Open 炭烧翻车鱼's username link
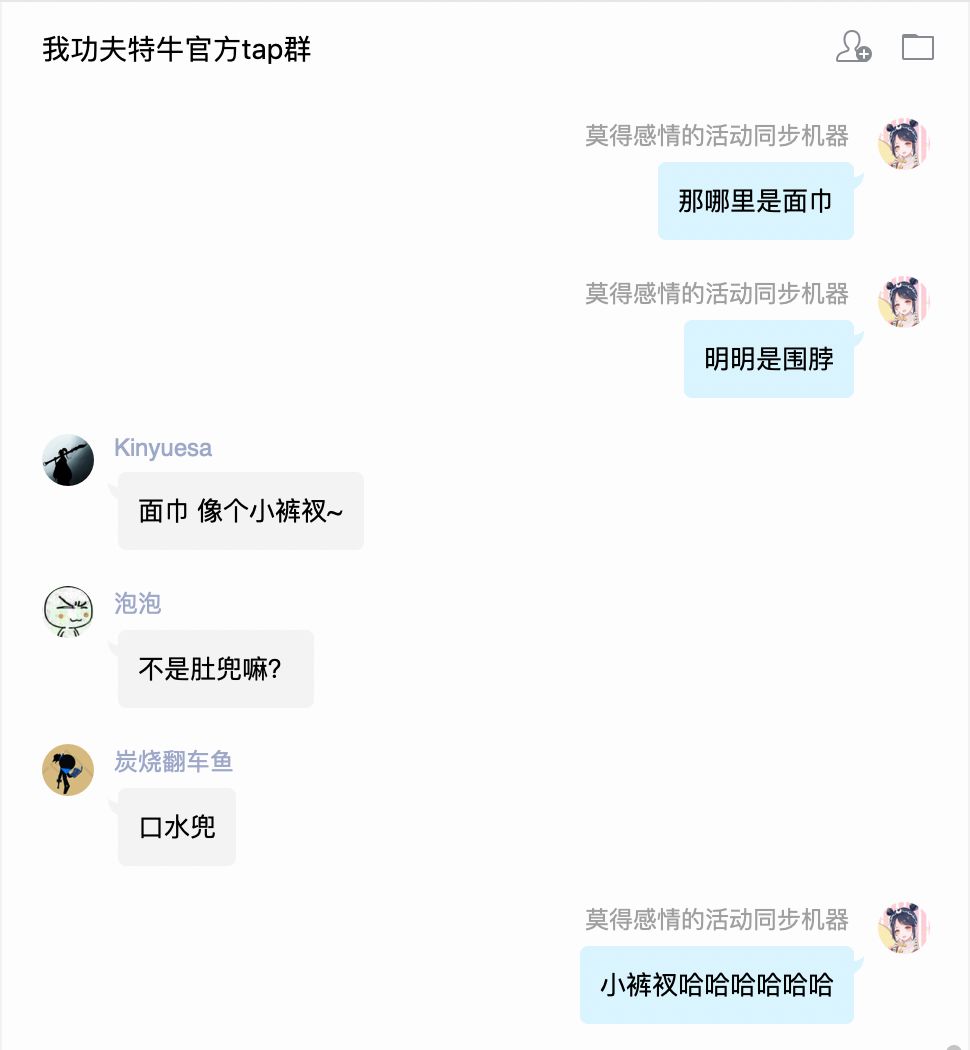Image resolution: width=970 pixels, height=1050 pixels. pyautogui.click(x=175, y=761)
